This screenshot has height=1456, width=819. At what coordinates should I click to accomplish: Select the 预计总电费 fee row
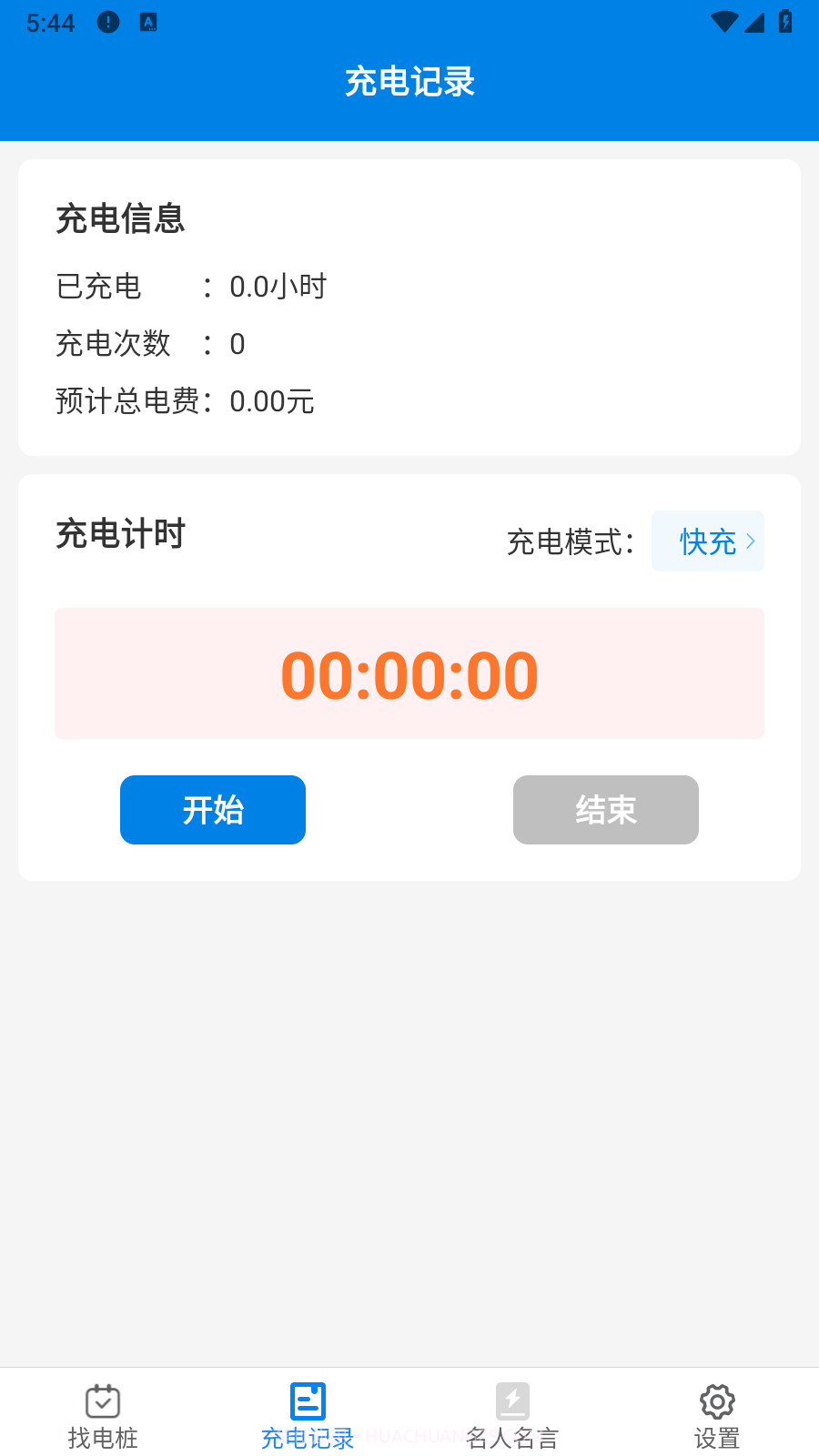[182, 402]
